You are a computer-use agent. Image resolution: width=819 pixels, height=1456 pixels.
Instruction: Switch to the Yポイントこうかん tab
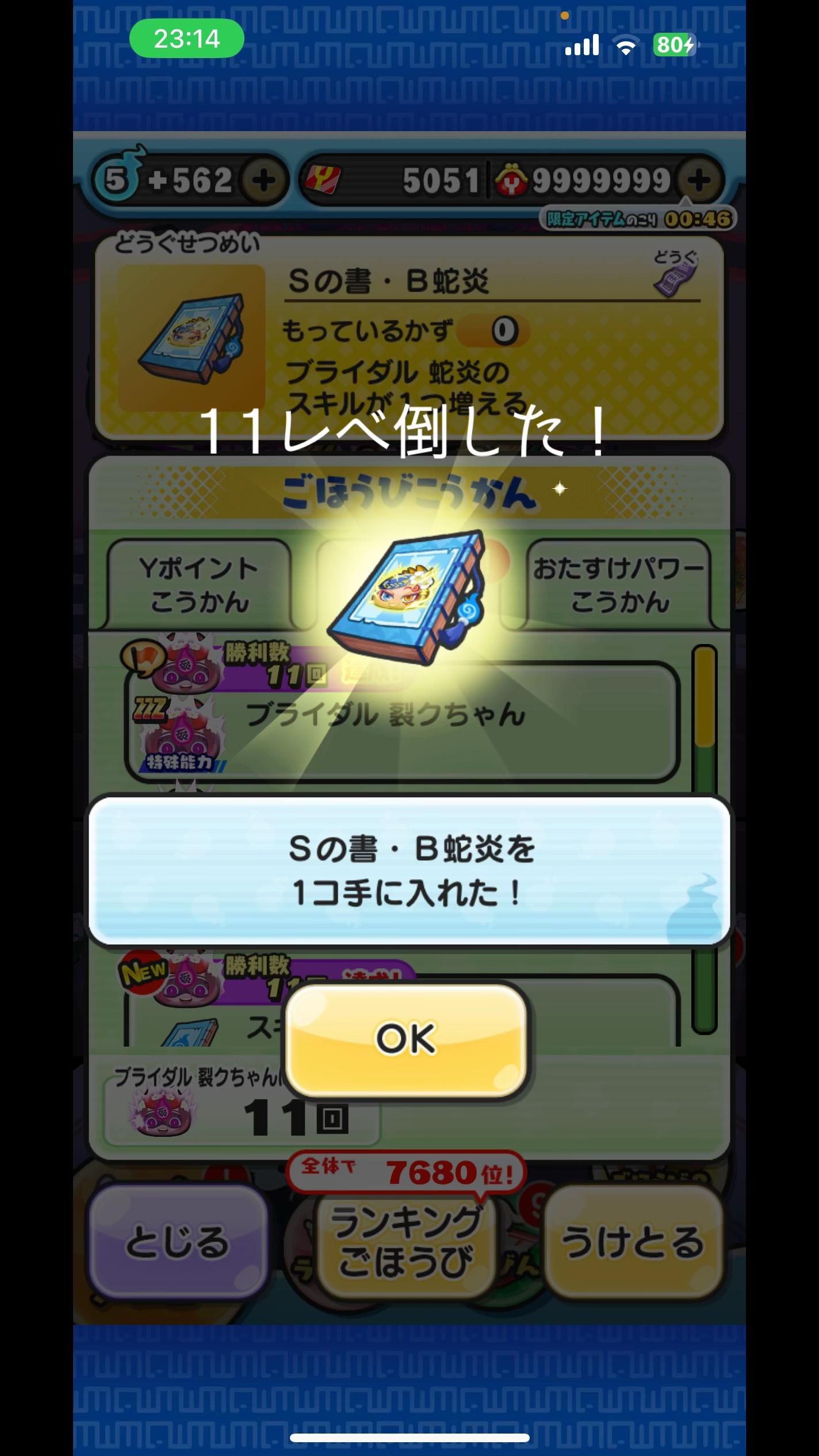coord(198,585)
